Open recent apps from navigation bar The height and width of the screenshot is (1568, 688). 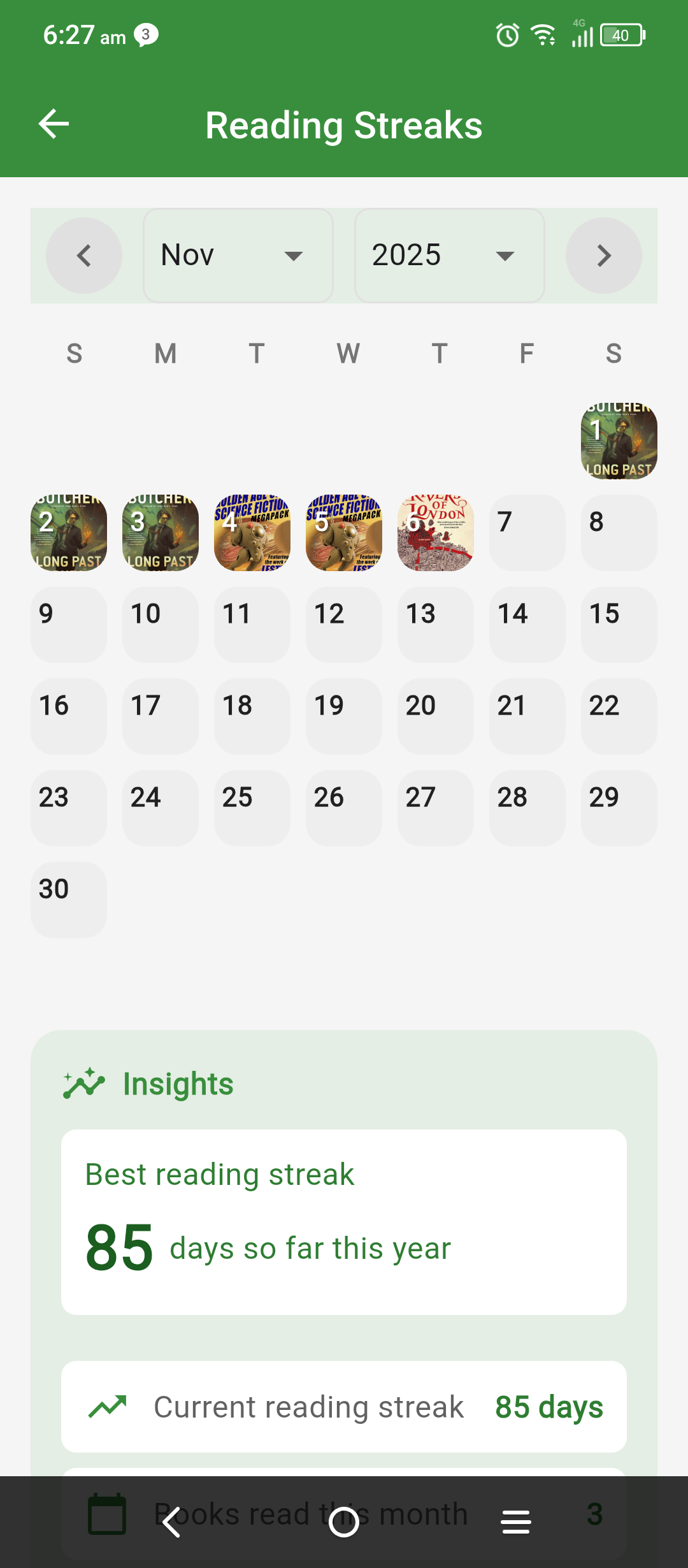pyautogui.click(x=516, y=1522)
